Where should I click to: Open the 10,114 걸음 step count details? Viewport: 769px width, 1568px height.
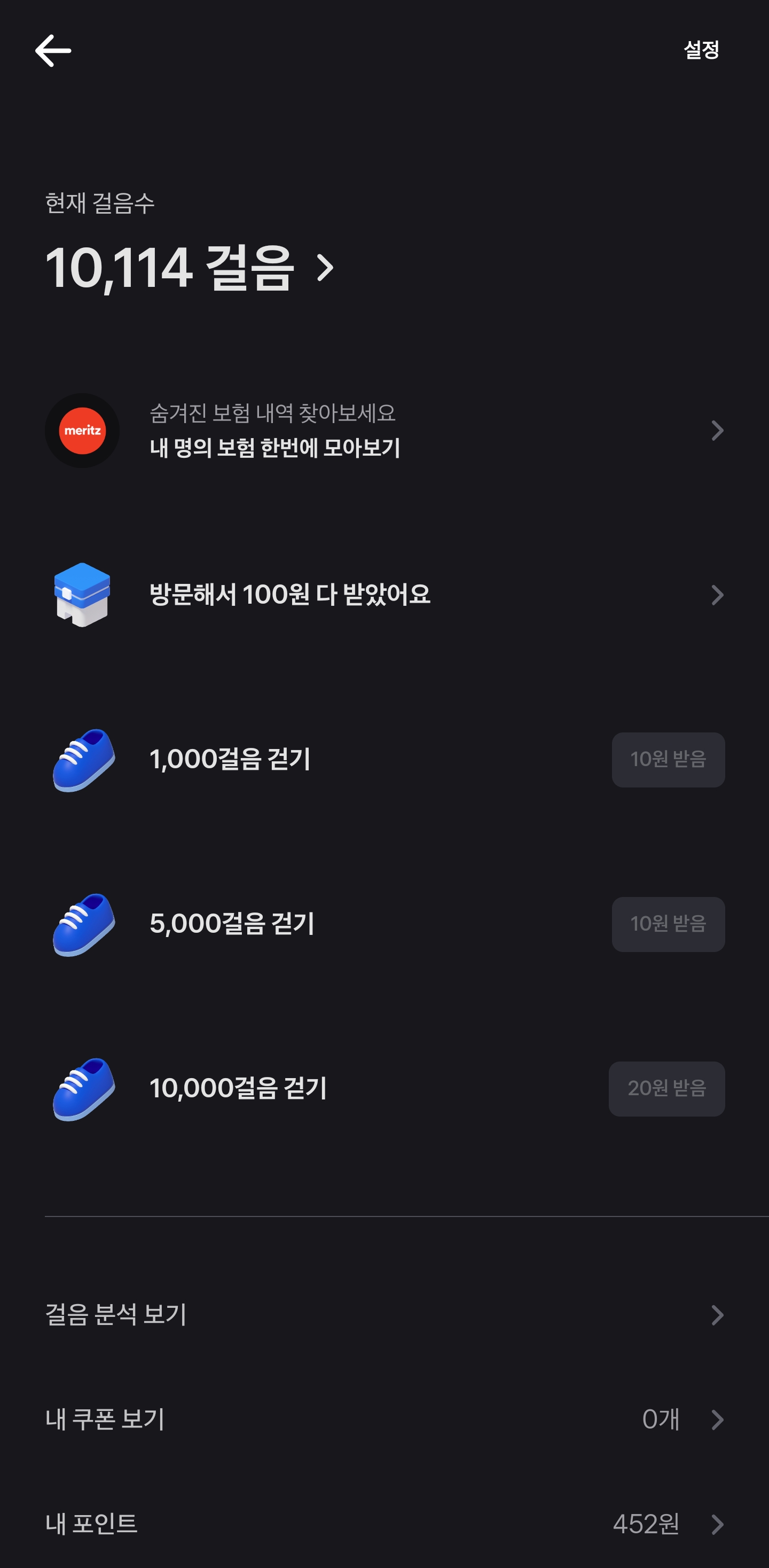click(190, 267)
